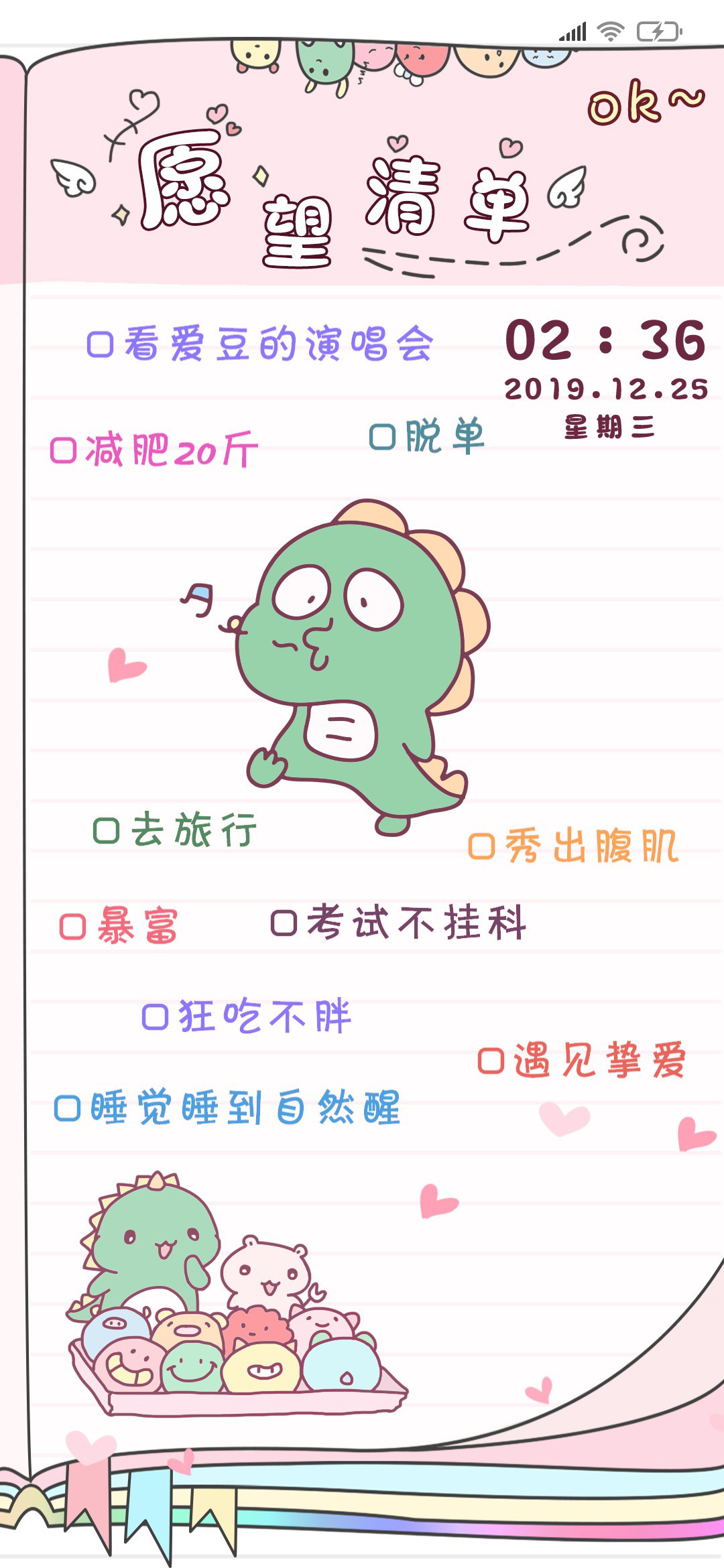Check the 看爱豆的演唱会 wish box

[101, 345]
